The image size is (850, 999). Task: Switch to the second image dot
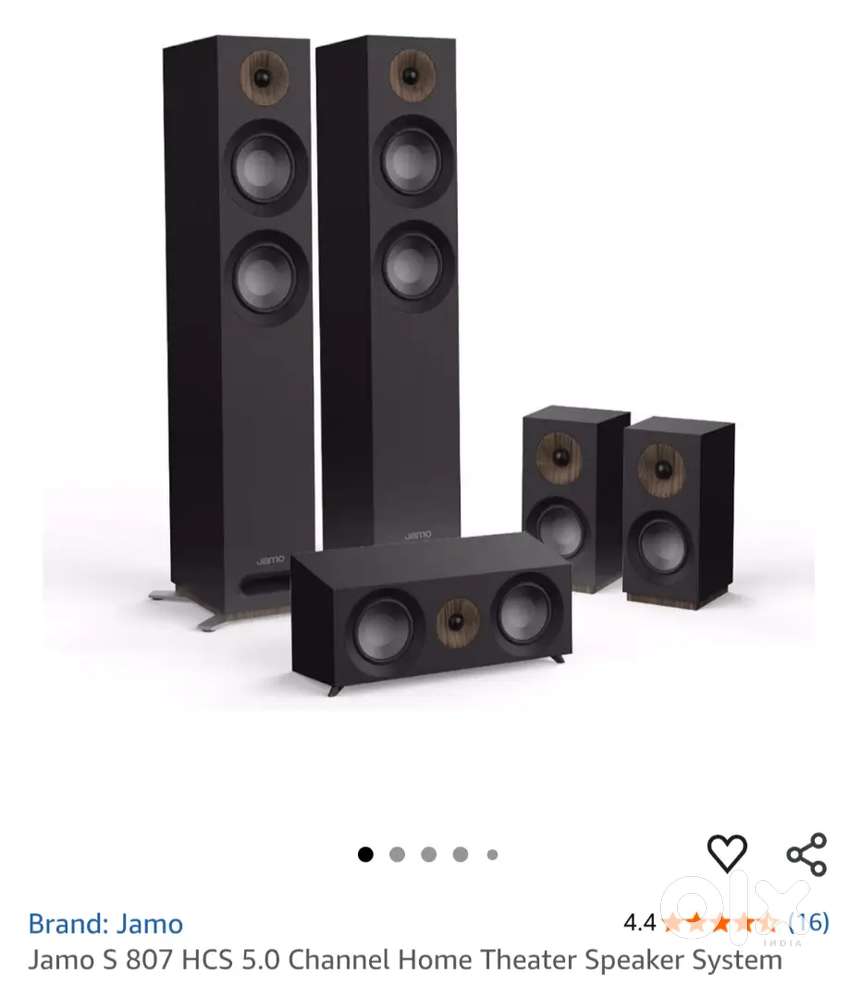point(398,853)
